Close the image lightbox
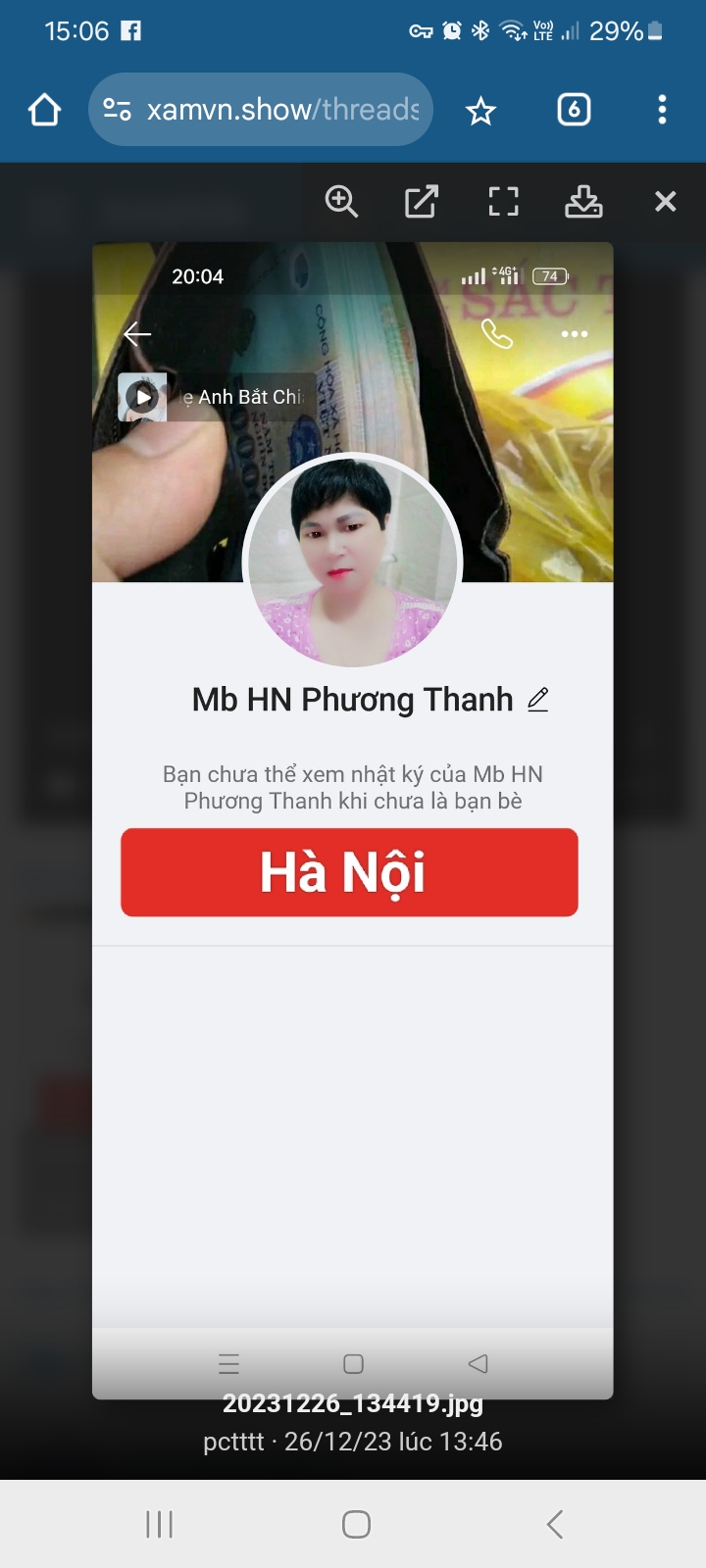706x1568 pixels. tap(665, 201)
